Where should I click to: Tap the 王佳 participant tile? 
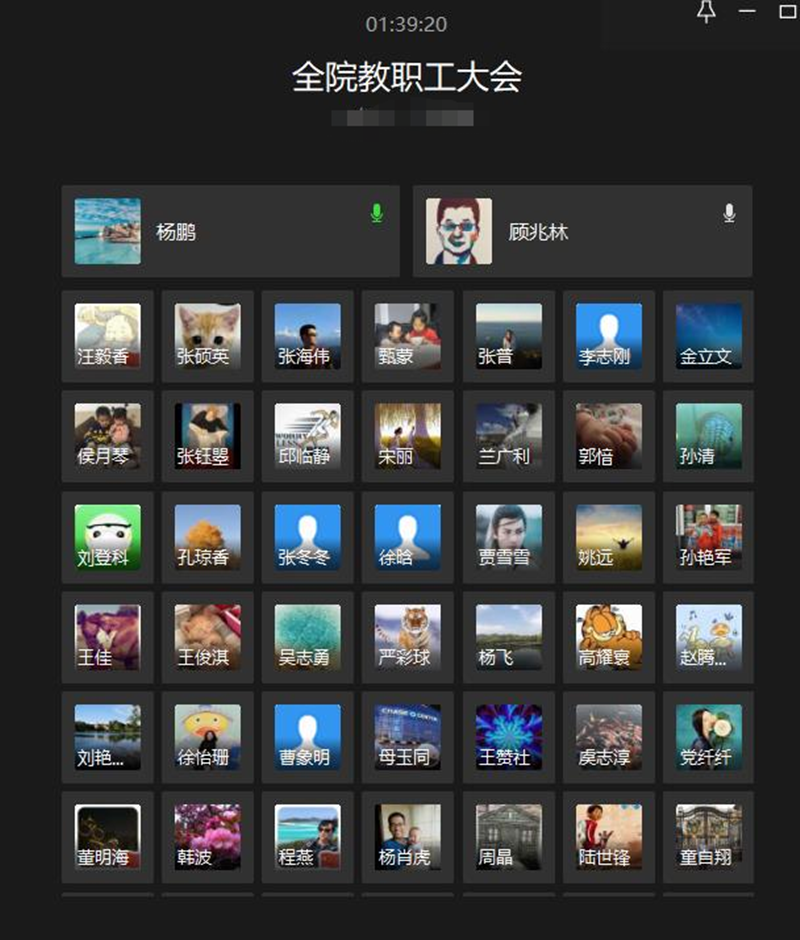pyautogui.click(x=107, y=637)
